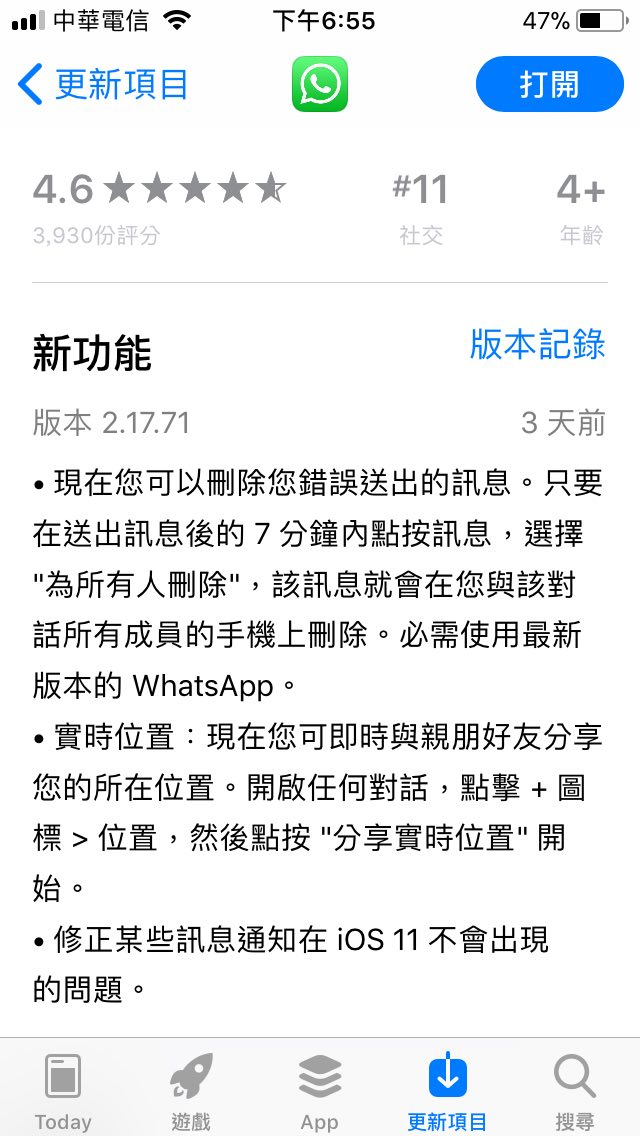This screenshot has height=1136, width=640.
Task: Switch to the Today tab
Action: click(x=63, y=1090)
